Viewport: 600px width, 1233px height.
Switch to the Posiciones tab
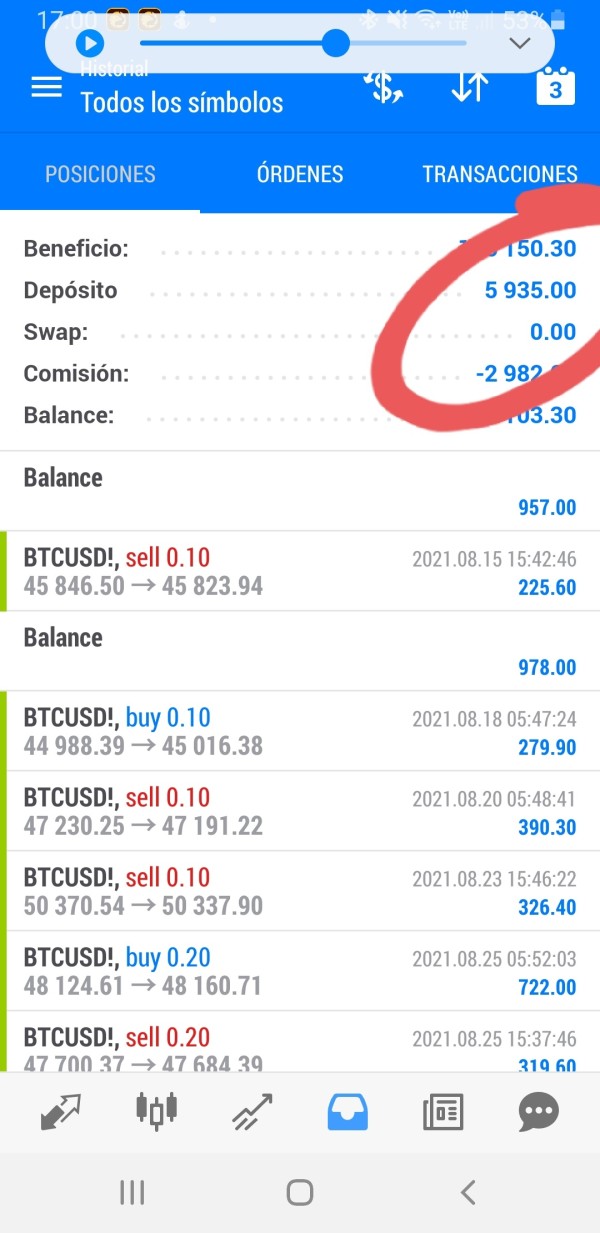[x=100, y=174]
